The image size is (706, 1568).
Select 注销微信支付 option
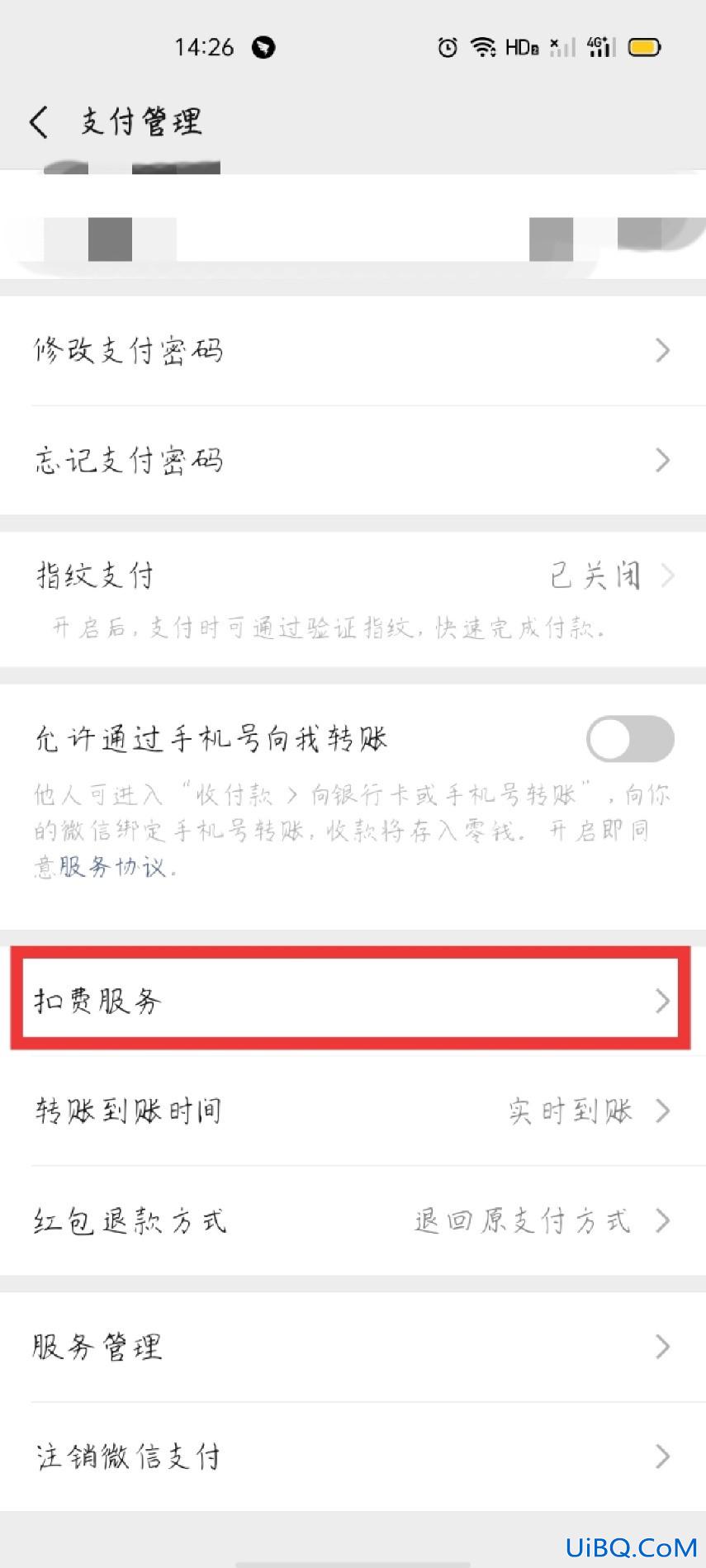(353, 1457)
